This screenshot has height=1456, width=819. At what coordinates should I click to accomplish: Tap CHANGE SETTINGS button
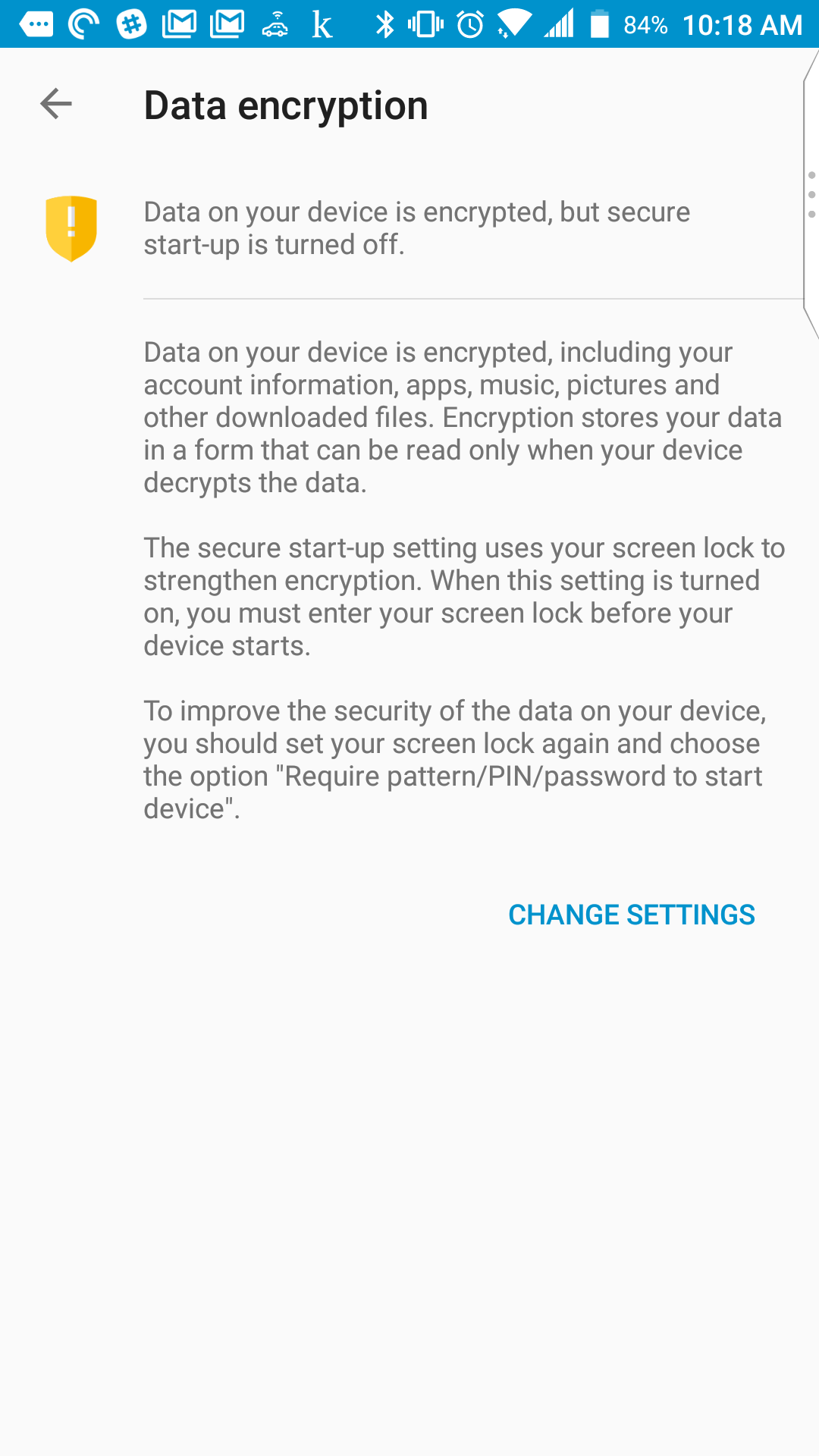click(631, 915)
